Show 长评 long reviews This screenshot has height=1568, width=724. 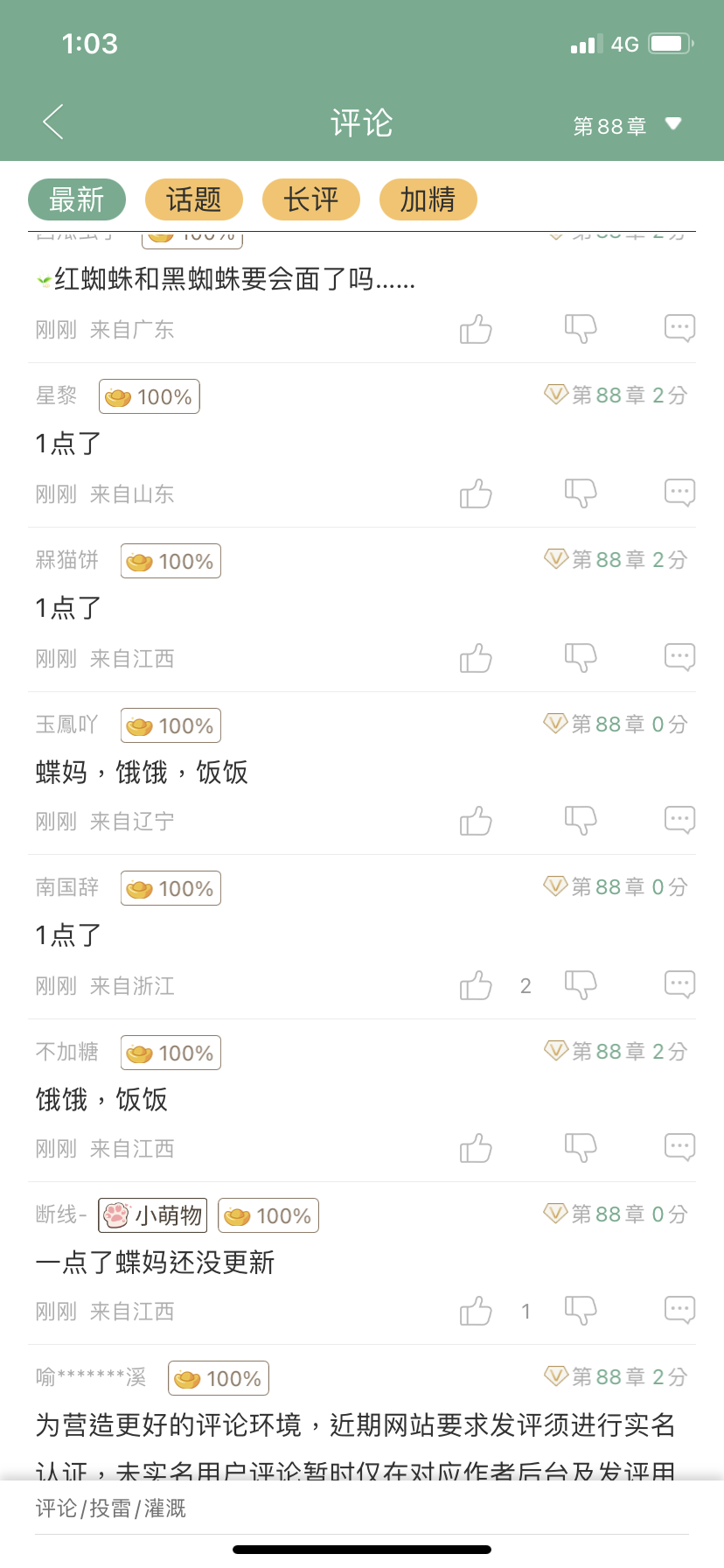pos(311,199)
